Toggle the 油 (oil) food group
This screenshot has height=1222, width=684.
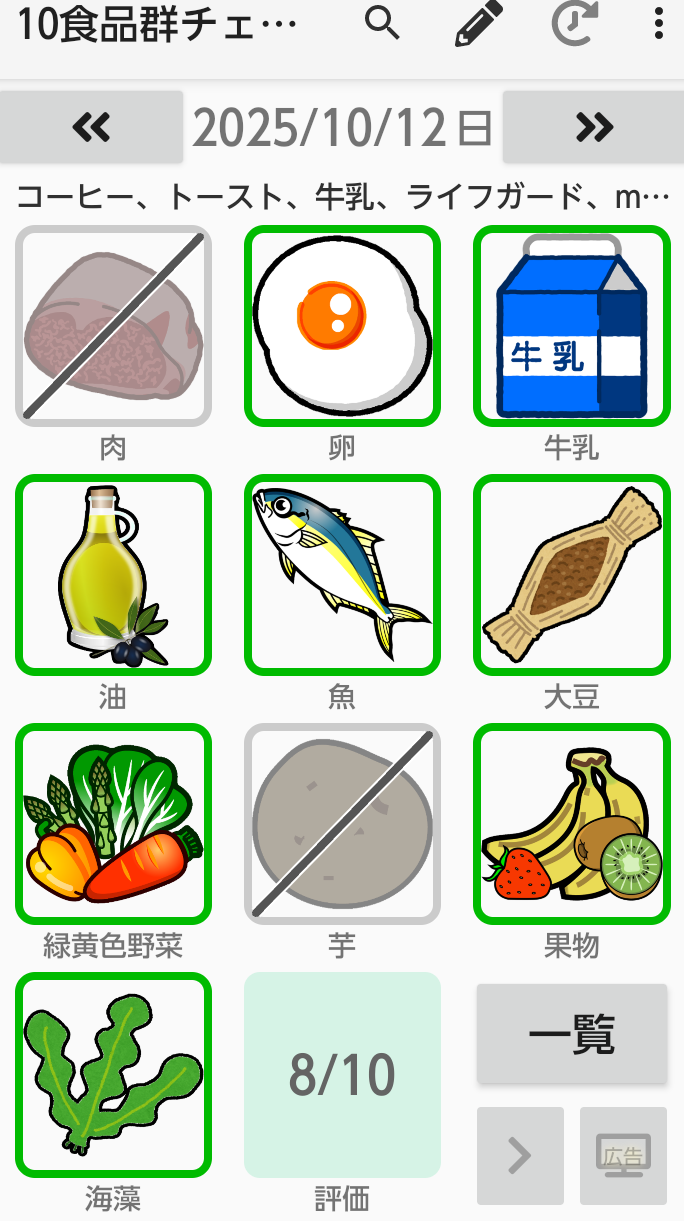click(113, 575)
